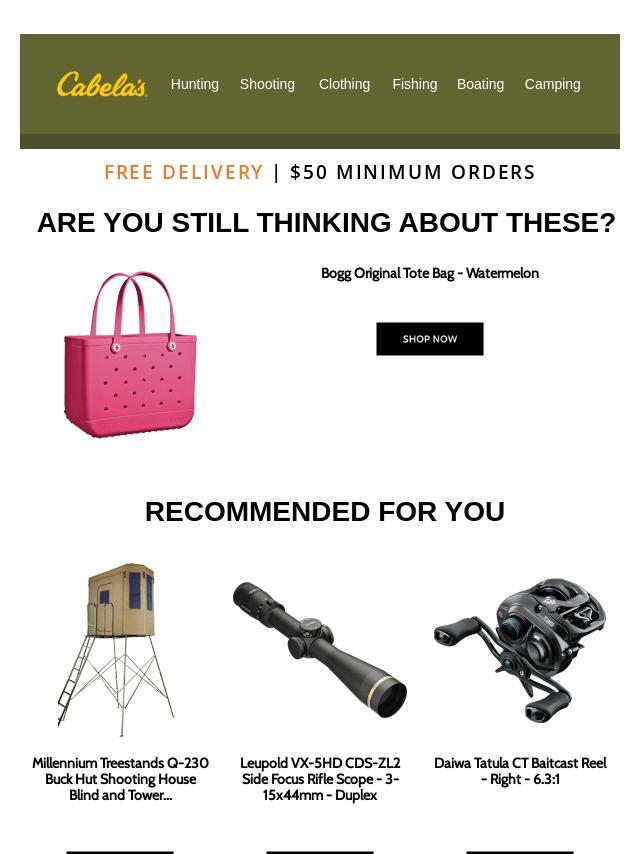This screenshot has width=640, height=854.
Task: View the Millennium Treestands Buck Hut product
Action: [x=120, y=650]
